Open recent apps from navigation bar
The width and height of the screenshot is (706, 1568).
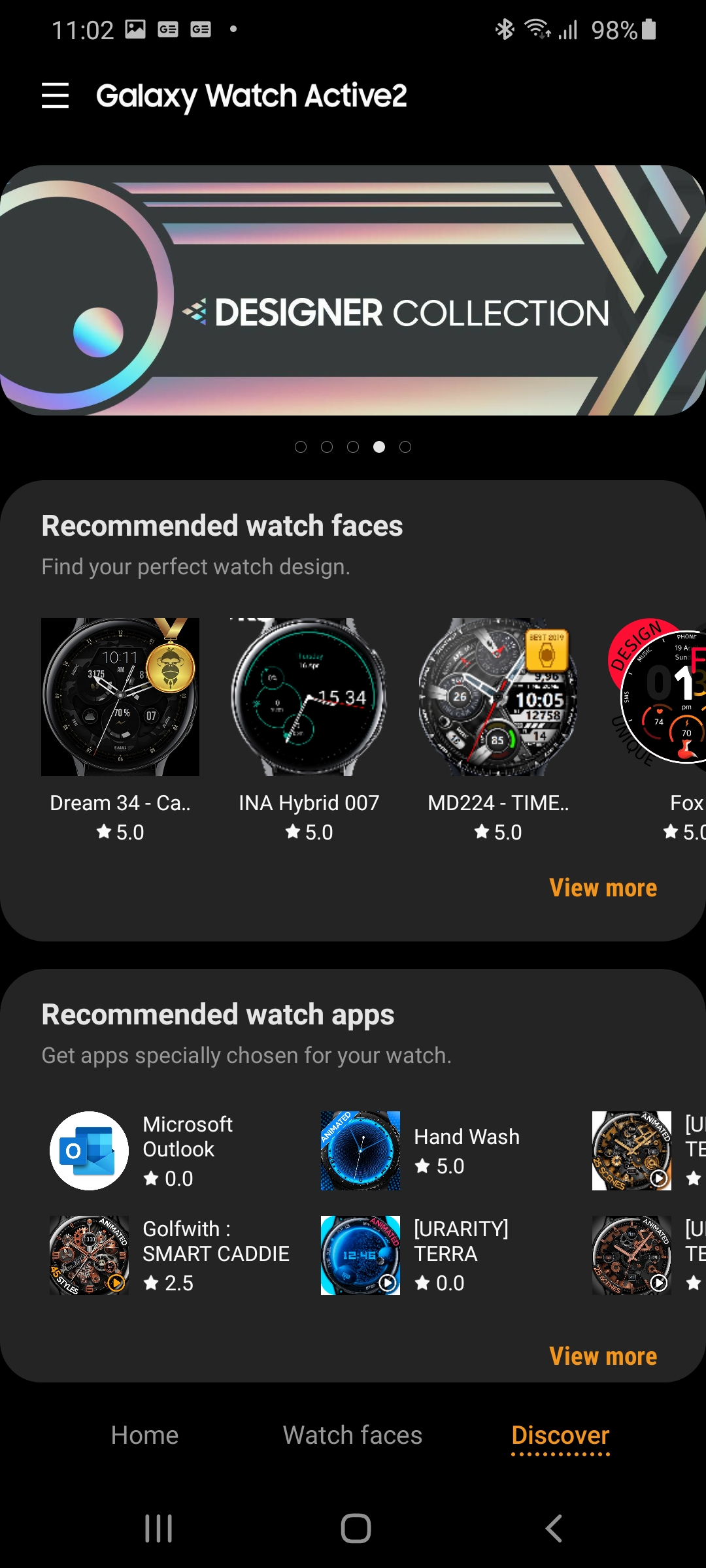pos(158,1529)
